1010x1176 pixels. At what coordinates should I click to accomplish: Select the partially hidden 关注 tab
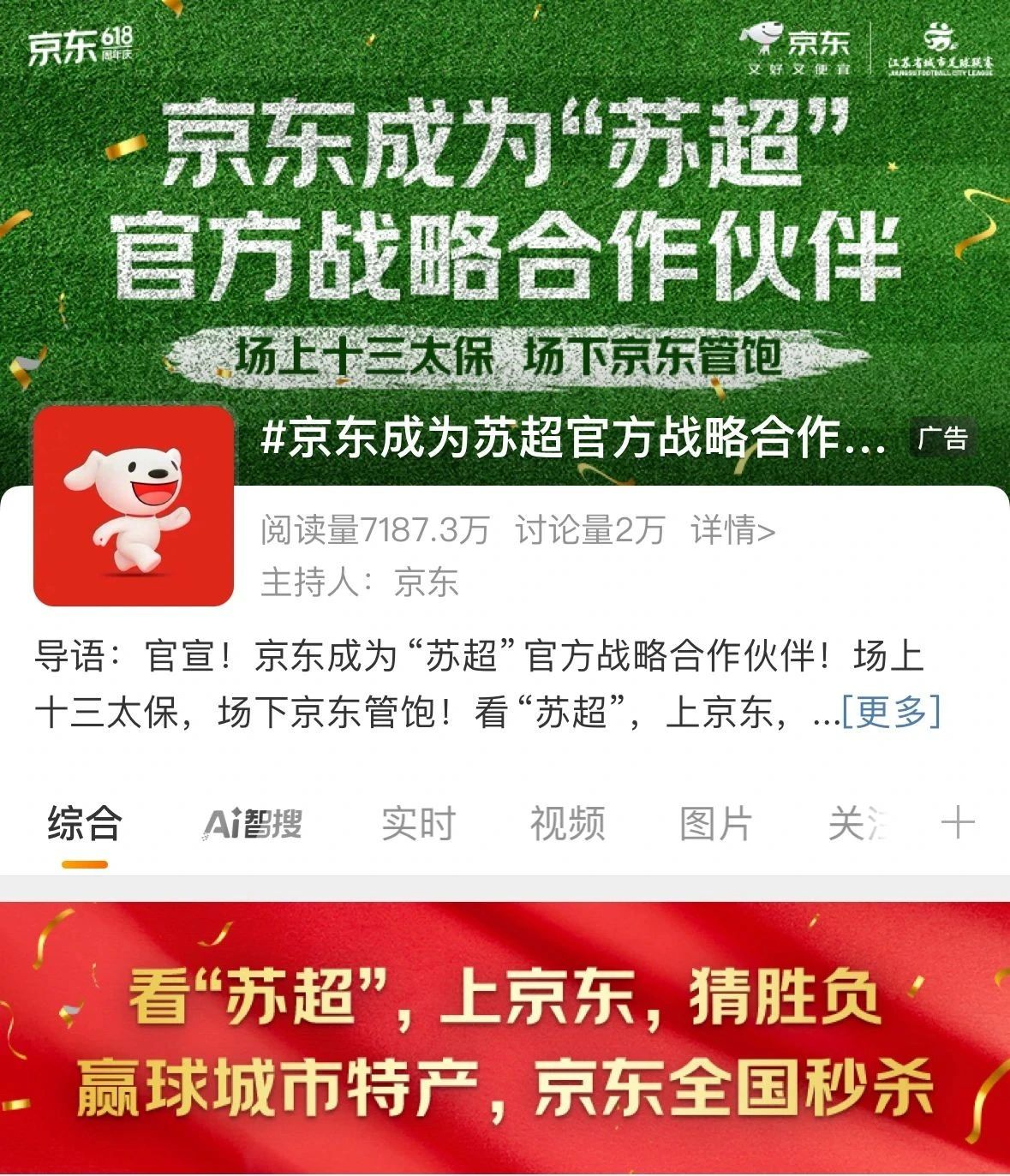click(x=857, y=824)
